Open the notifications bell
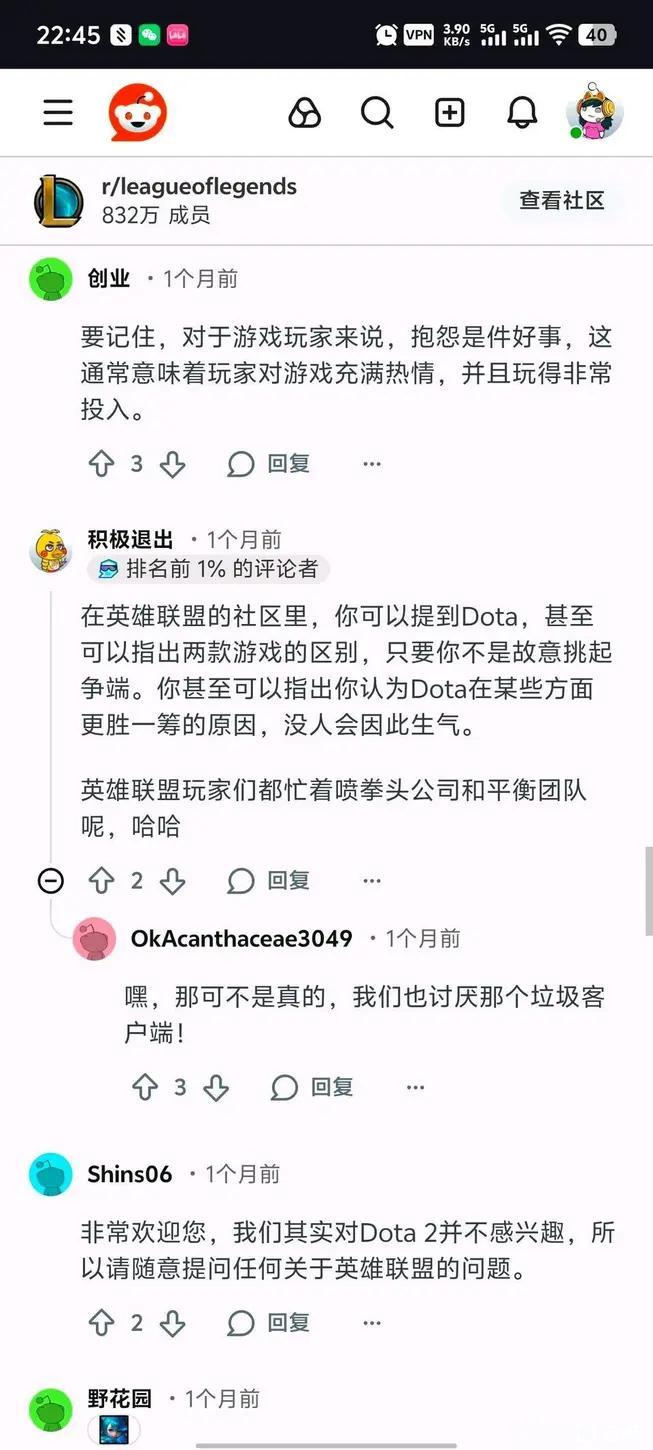Image resolution: width=653 pixels, height=1450 pixels. 521,113
